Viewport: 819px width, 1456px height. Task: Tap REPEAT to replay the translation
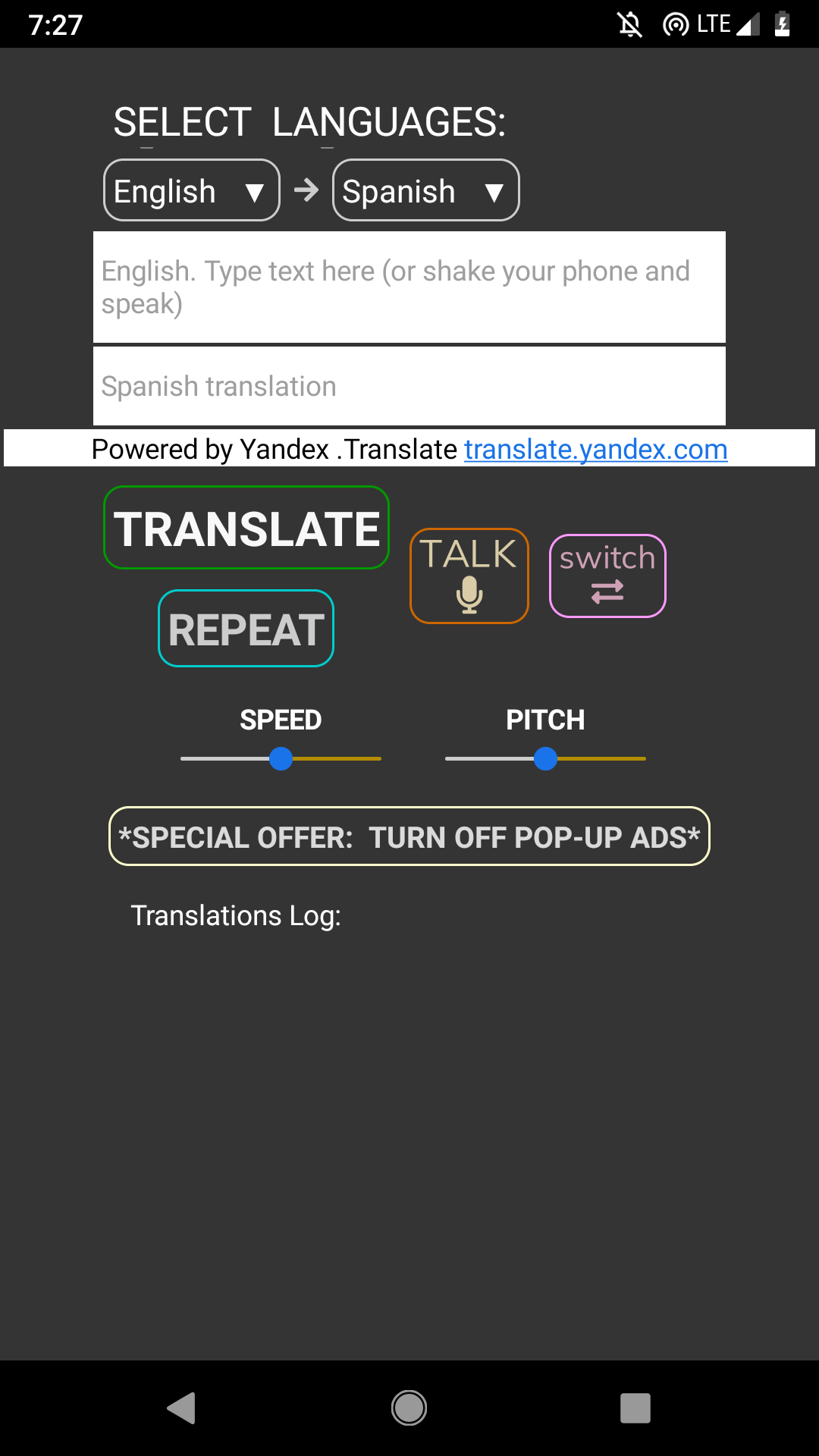tap(246, 629)
